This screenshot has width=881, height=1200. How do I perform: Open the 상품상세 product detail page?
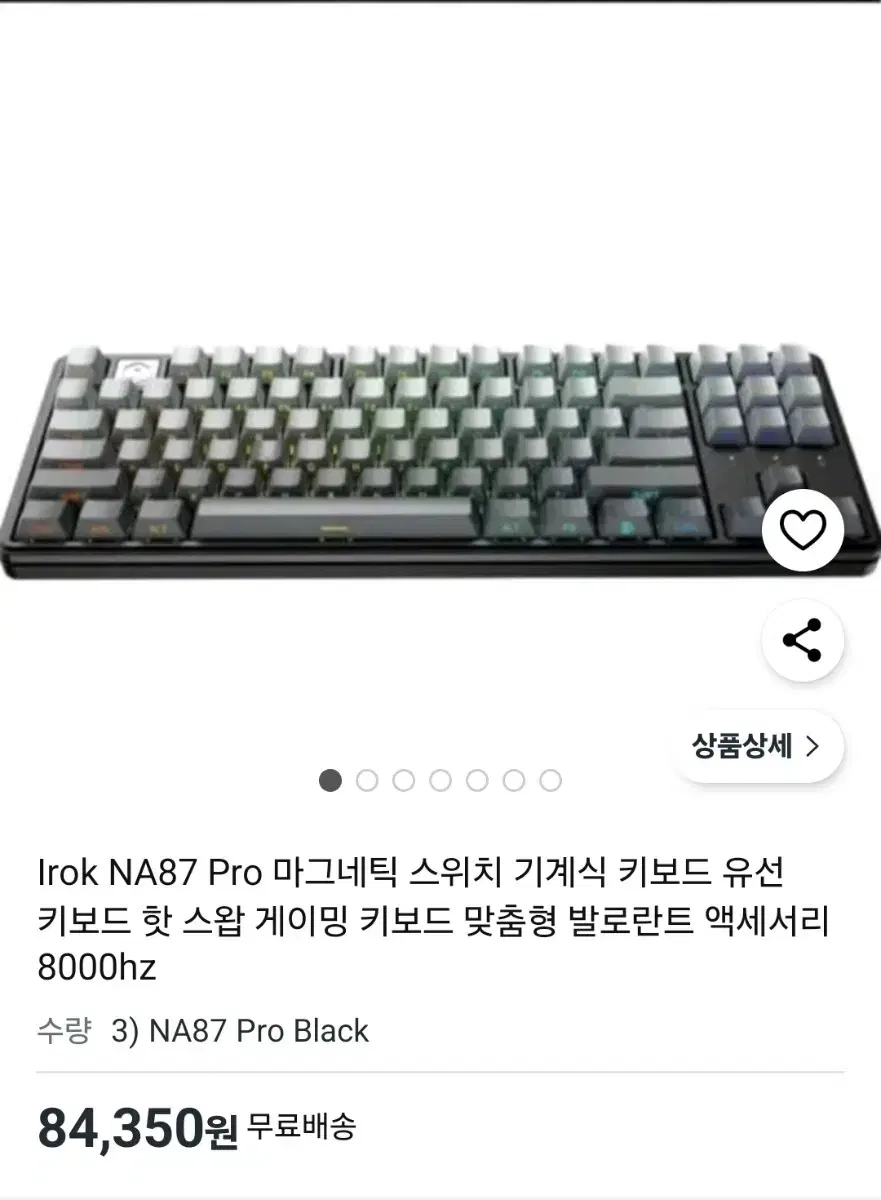(x=758, y=748)
